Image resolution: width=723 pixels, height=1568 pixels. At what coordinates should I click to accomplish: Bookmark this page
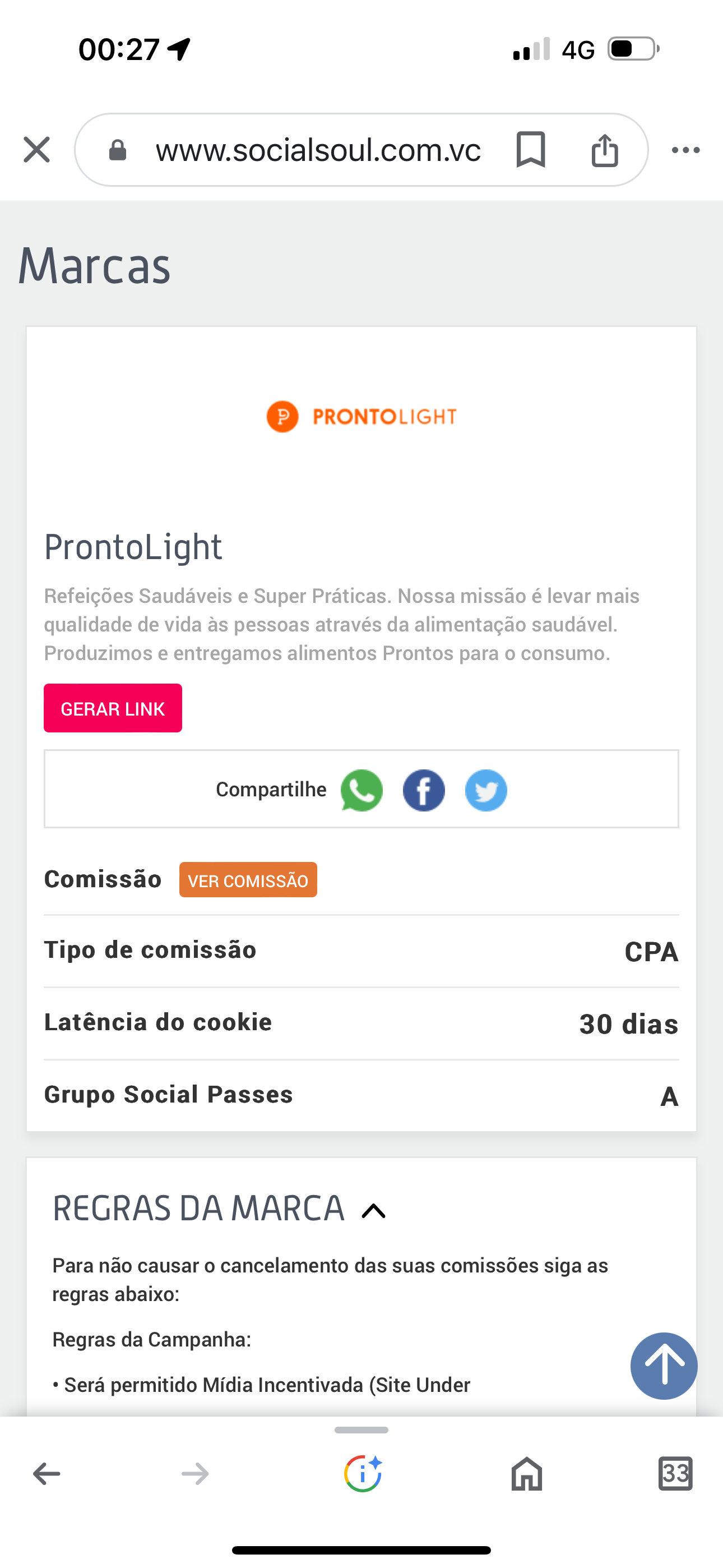(530, 150)
